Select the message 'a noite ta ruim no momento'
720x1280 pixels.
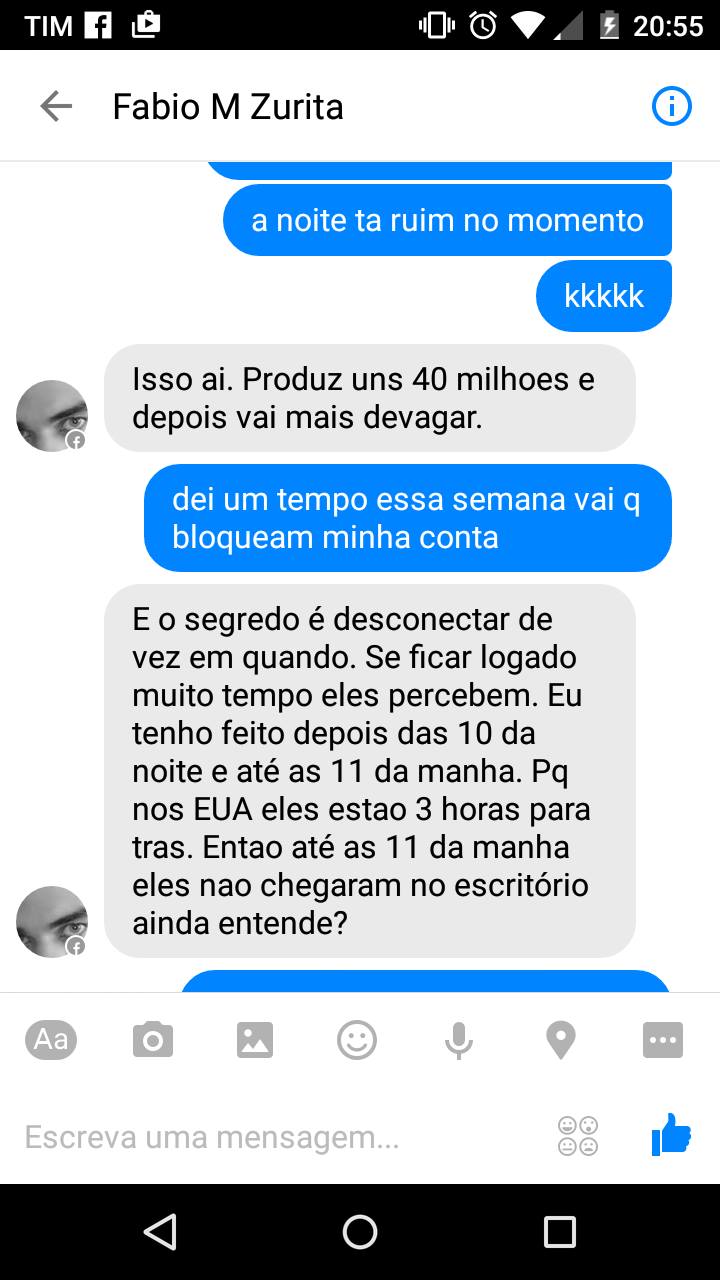447,219
